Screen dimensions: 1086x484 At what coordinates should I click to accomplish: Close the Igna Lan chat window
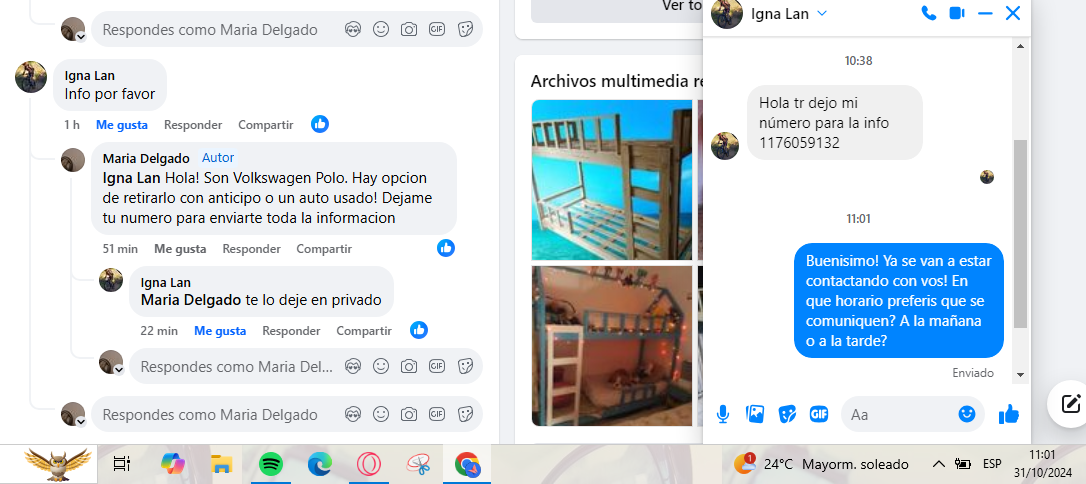[x=1013, y=13]
